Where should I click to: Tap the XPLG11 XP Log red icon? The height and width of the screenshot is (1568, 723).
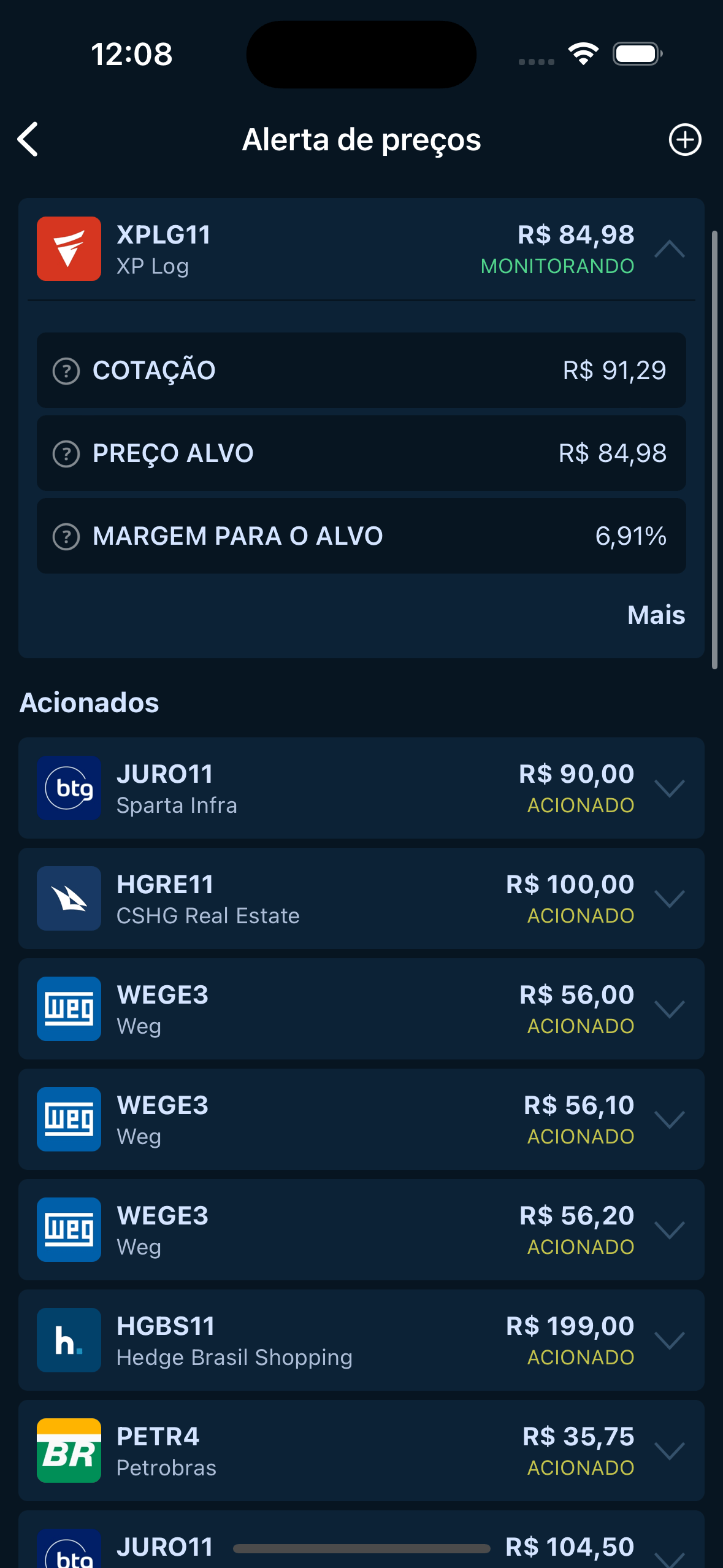coord(69,248)
